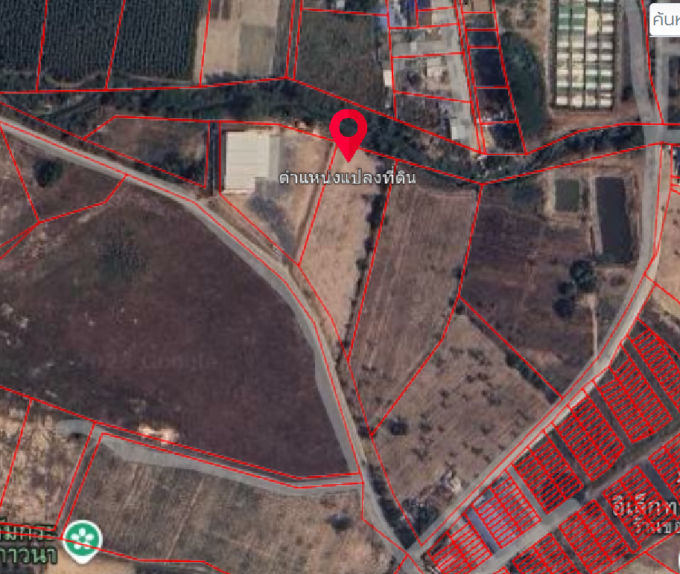Tap the partially visible search box

(x=664, y=18)
